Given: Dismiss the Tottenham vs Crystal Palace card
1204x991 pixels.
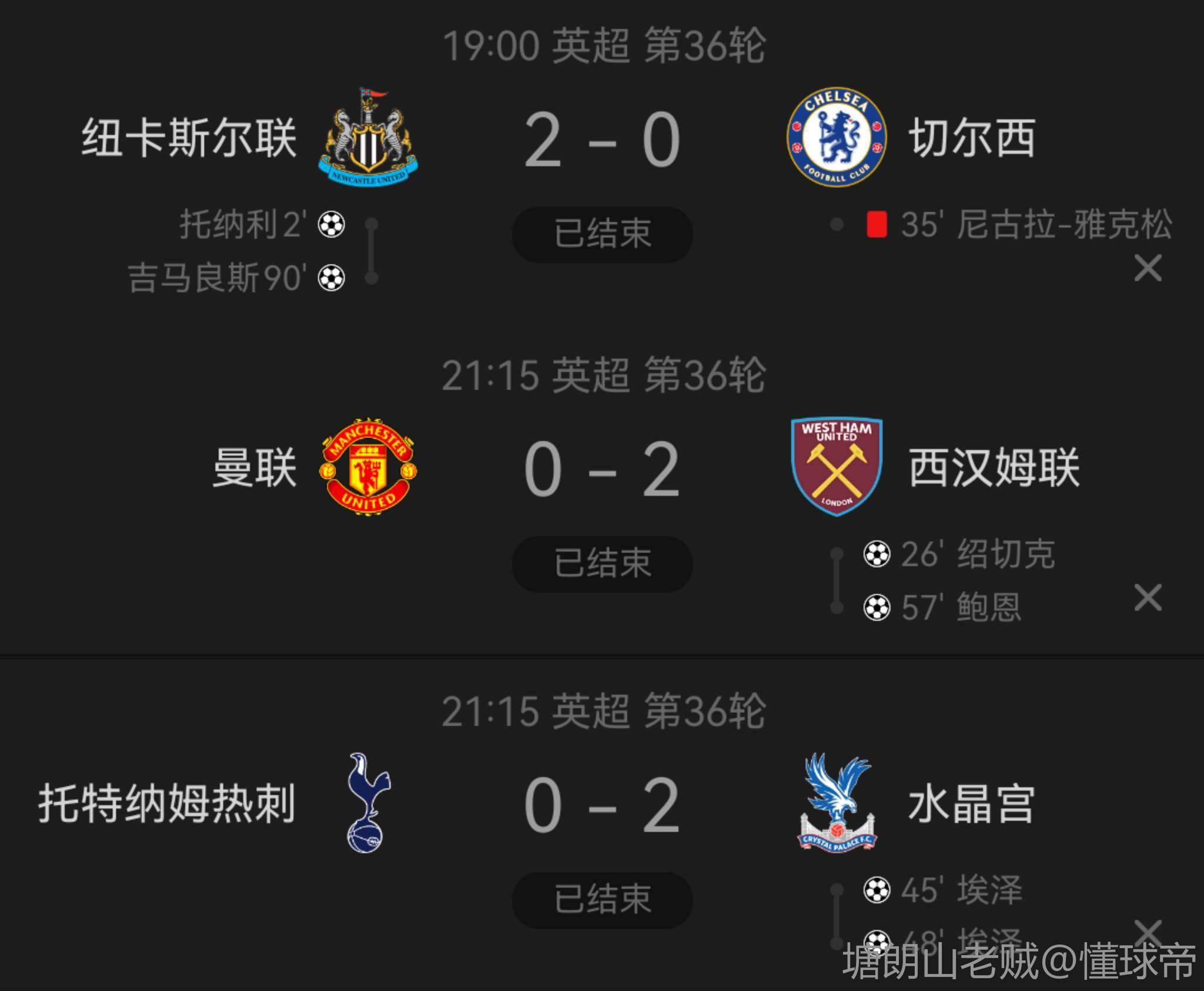Looking at the screenshot, I should point(1148,933).
